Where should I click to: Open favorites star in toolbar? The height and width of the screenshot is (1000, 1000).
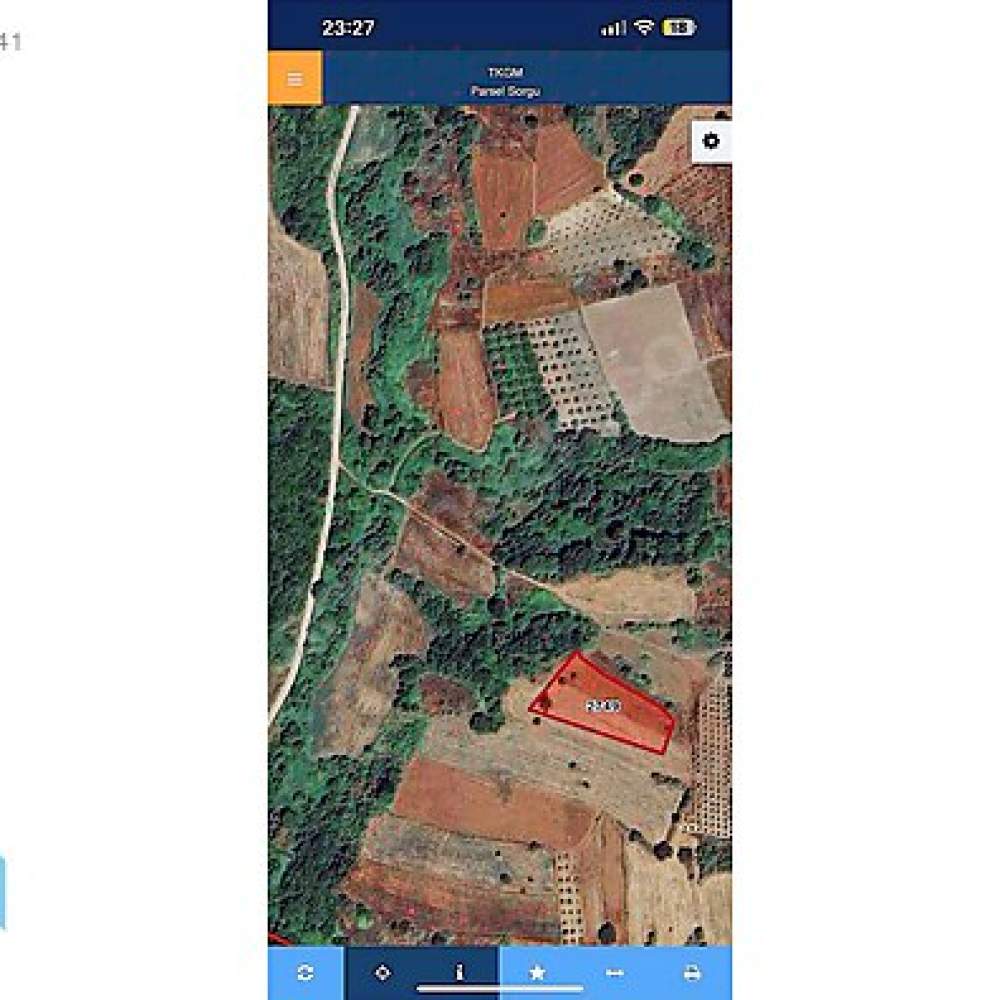pyautogui.click(x=537, y=972)
